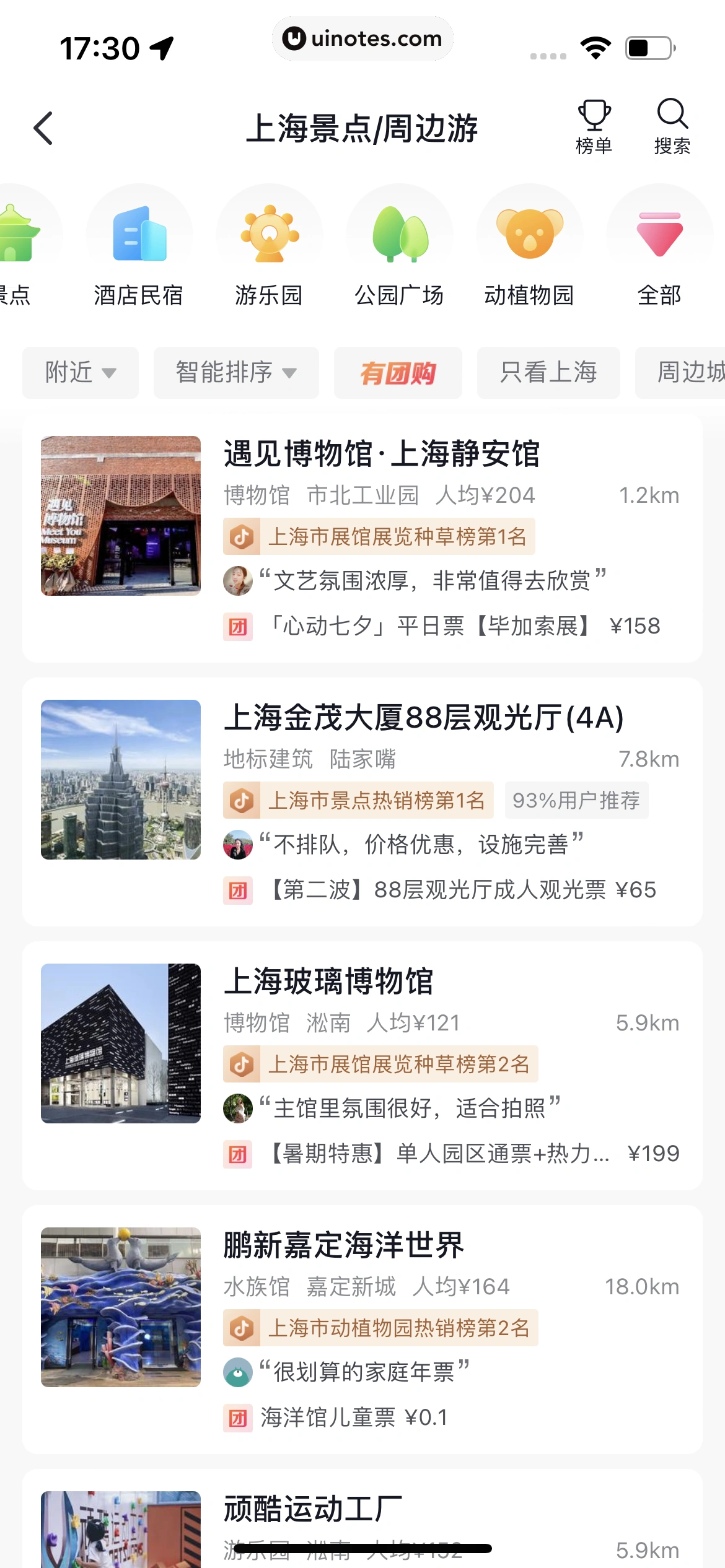Open the 智能排序 sorting dropdown
Viewport: 725px width, 1568px height.
click(235, 372)
